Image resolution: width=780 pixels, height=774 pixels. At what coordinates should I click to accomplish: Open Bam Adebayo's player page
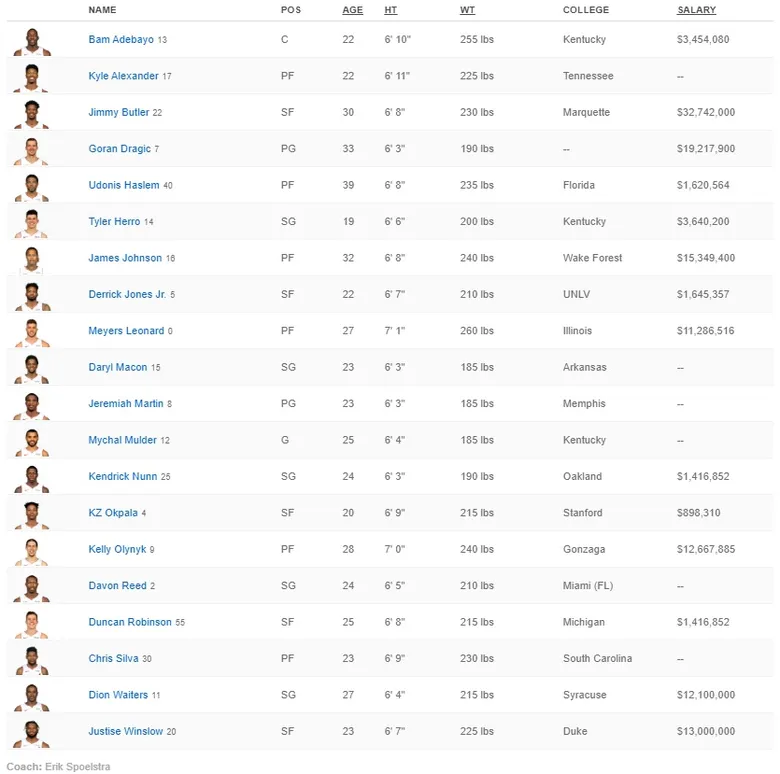tap(121, 40)
